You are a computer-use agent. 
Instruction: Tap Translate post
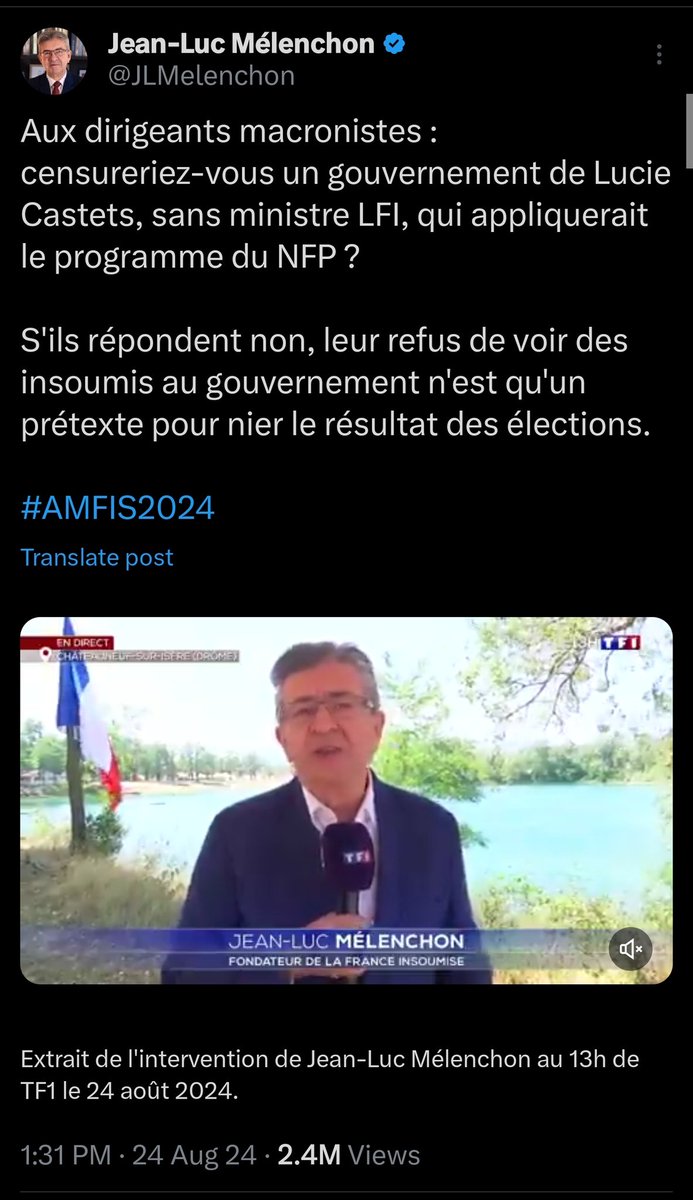click(97, 557)
